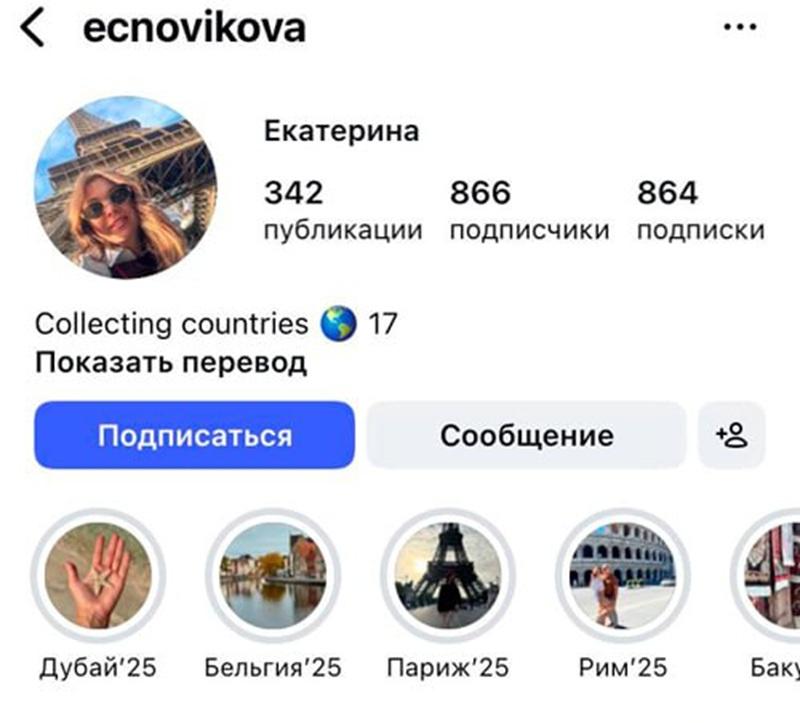The width and height of the screenshot is (800, 723).
Task: Open the Париж'25 story highlight
Action: (x=447, y=576)
